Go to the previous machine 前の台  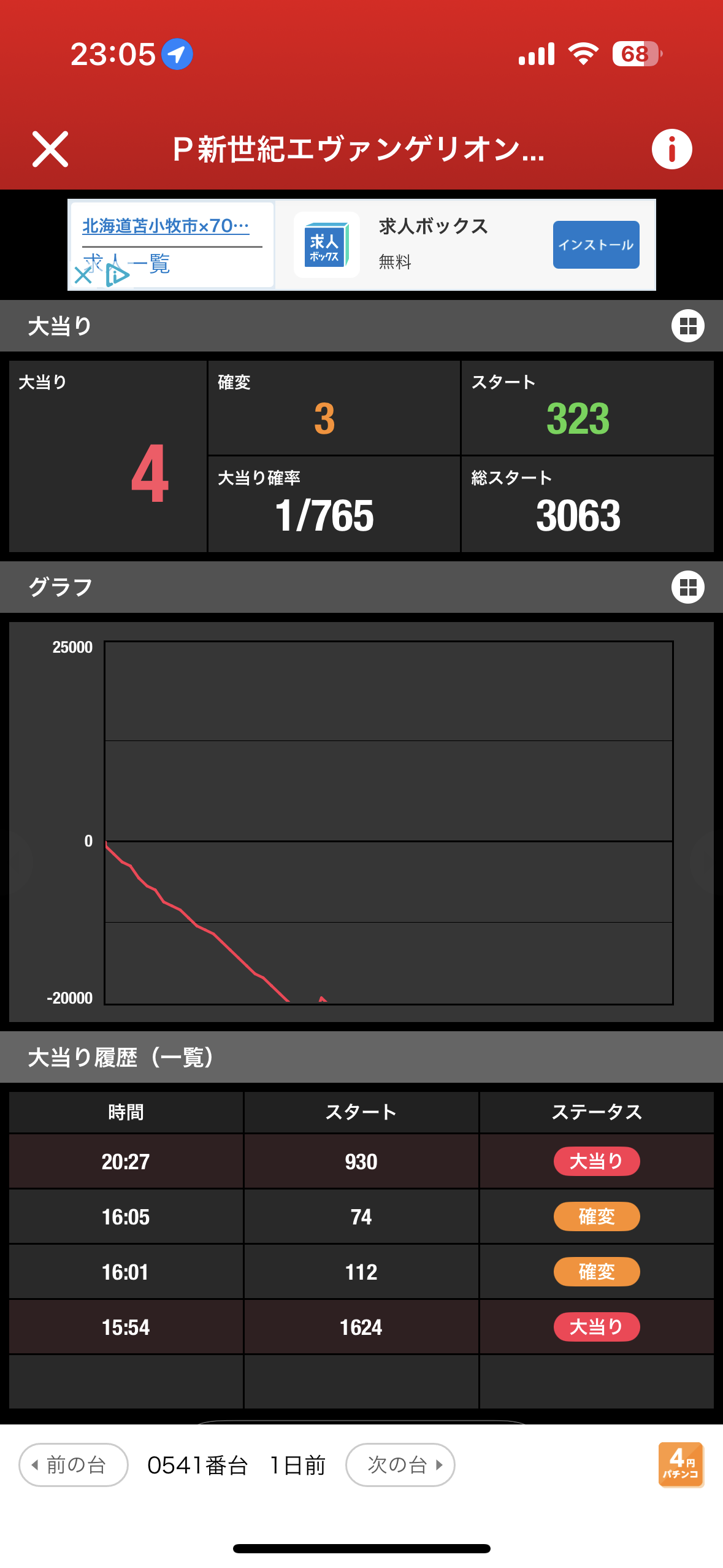point(74,1465)
